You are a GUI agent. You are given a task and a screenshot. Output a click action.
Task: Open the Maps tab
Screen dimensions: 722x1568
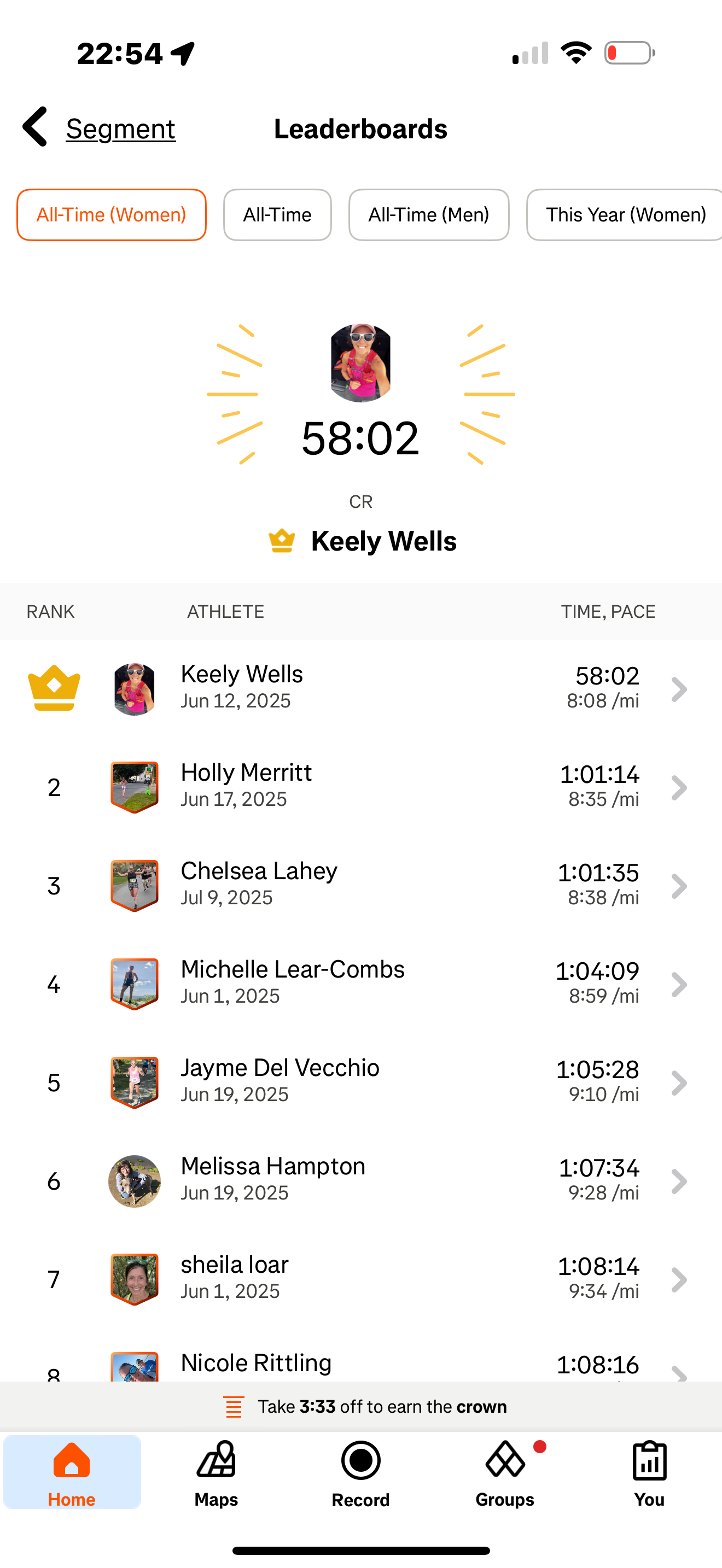coord(216,1473)
